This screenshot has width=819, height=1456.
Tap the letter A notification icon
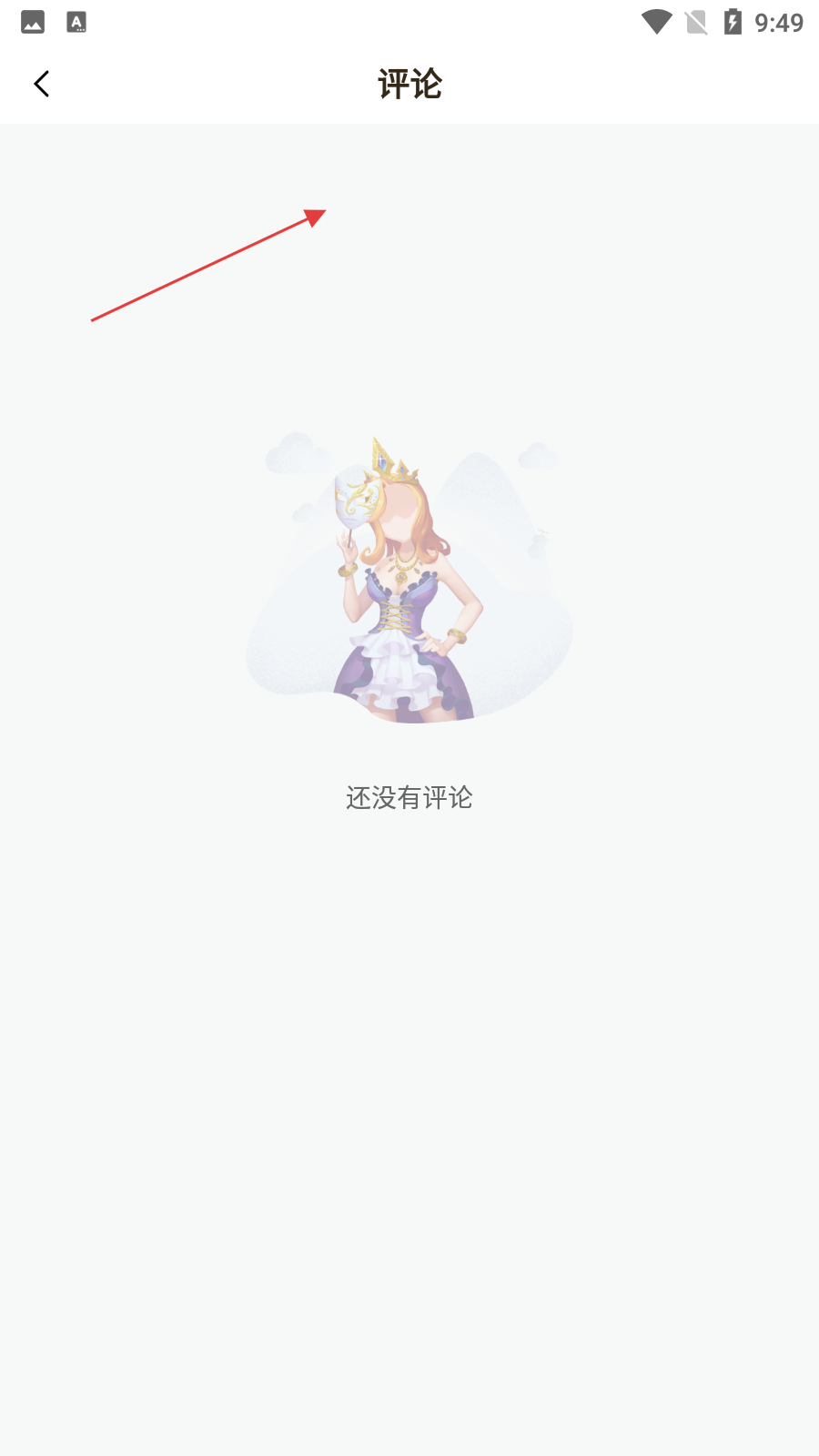(76, 21)
